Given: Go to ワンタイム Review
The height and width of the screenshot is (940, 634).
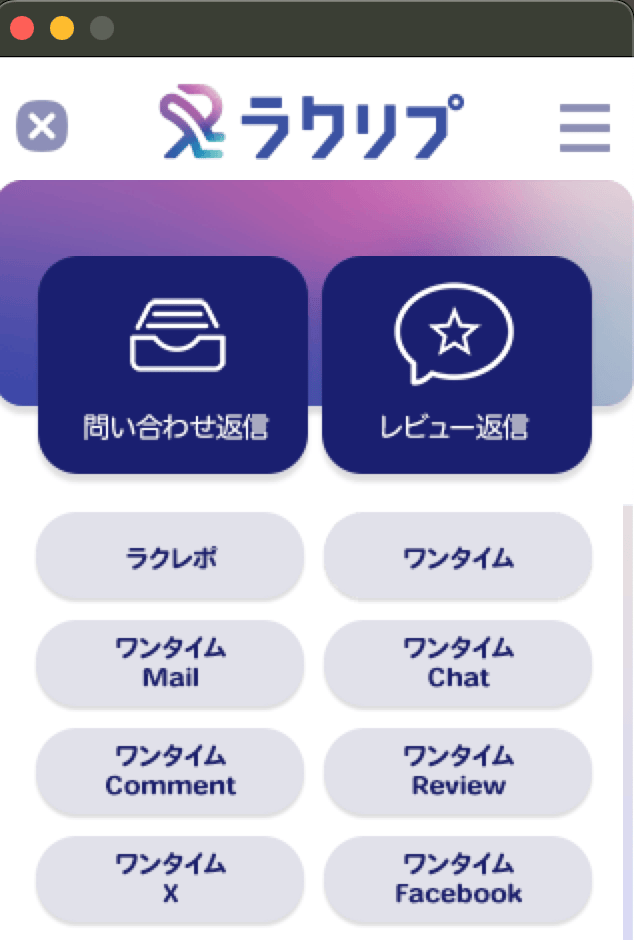Looking at the screenshot, I should point(458,771).
